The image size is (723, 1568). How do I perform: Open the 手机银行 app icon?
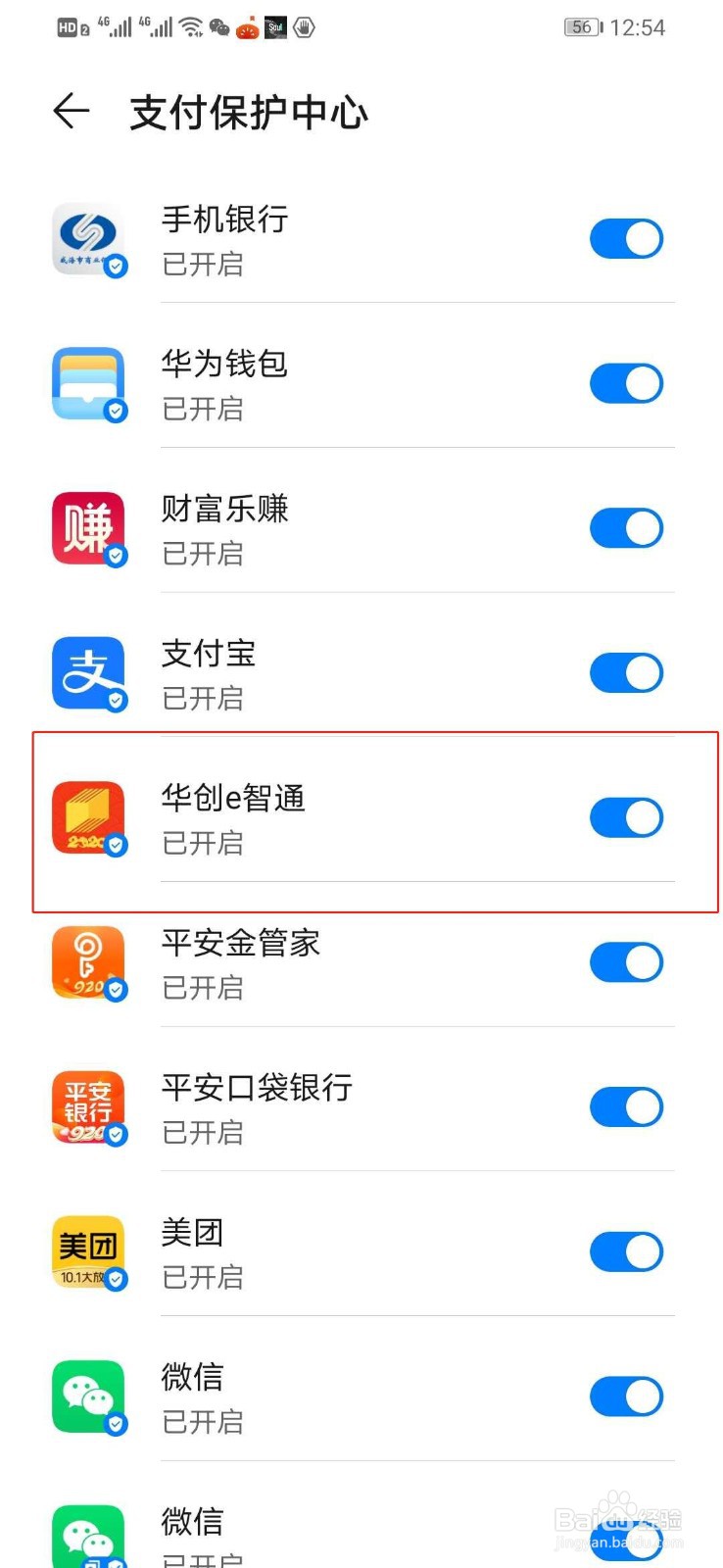(88, 238)
